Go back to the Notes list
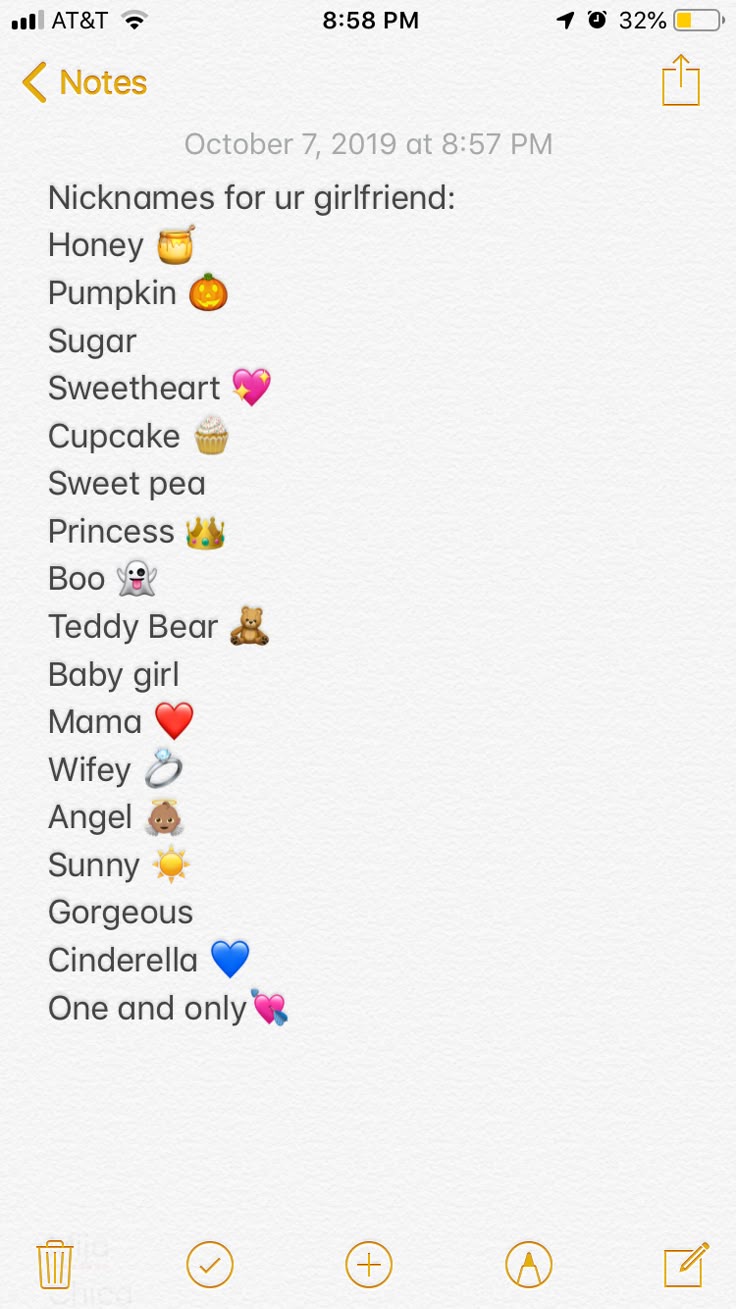The height and width of the screenshot is (1309, 736). [84, 83]
